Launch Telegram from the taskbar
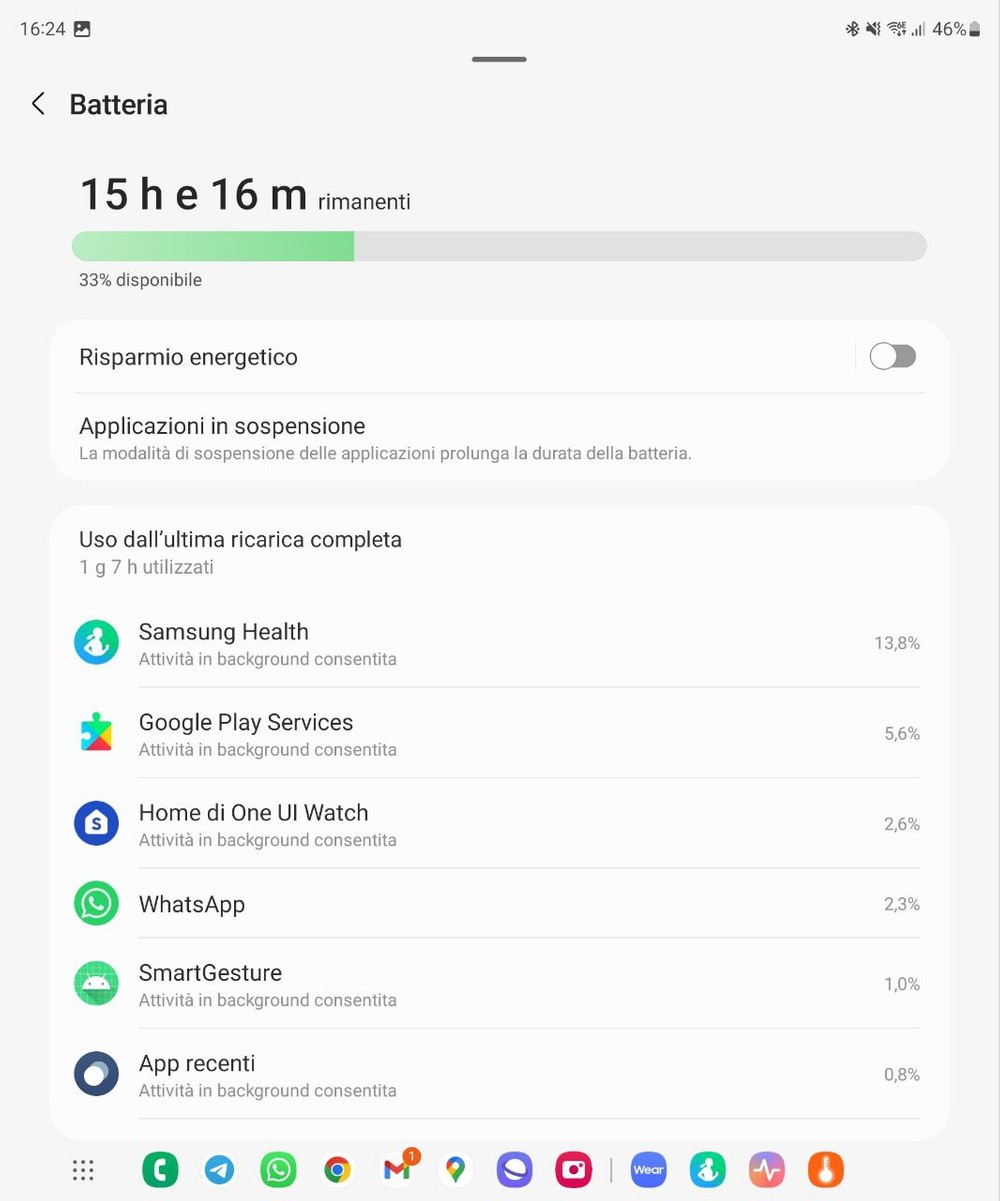Viewport: 1000px width, 1201px height. coord(219,1169)
